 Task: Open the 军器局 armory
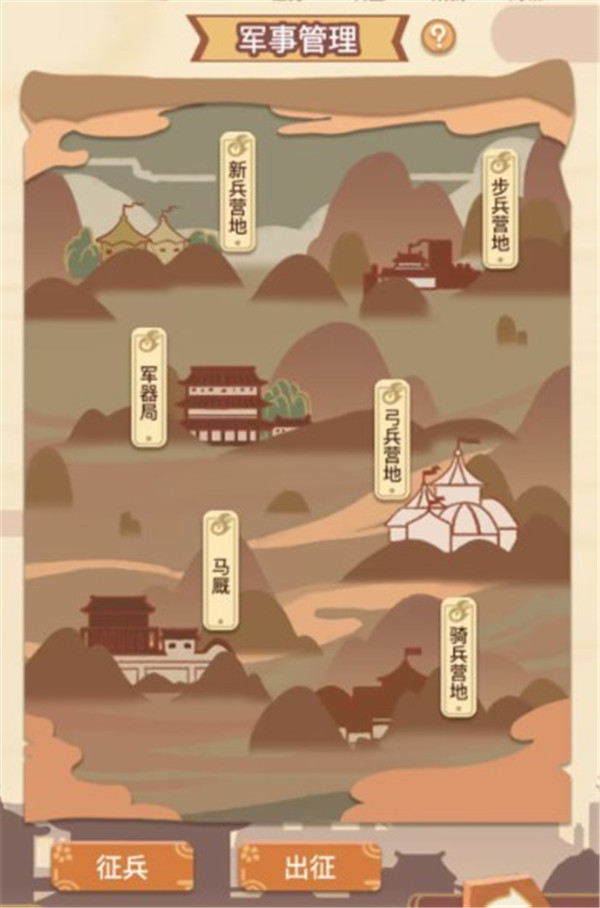pyautogui.click(x=150, y=387)
